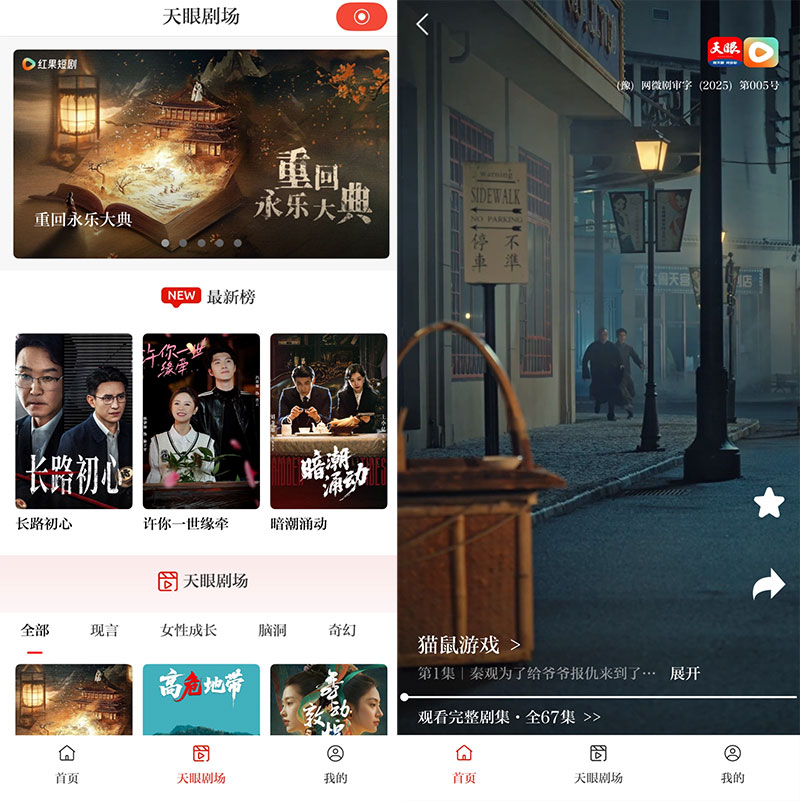800x801 pixels.
Task: Switch to the 现言 category
Action: [104, 631]
